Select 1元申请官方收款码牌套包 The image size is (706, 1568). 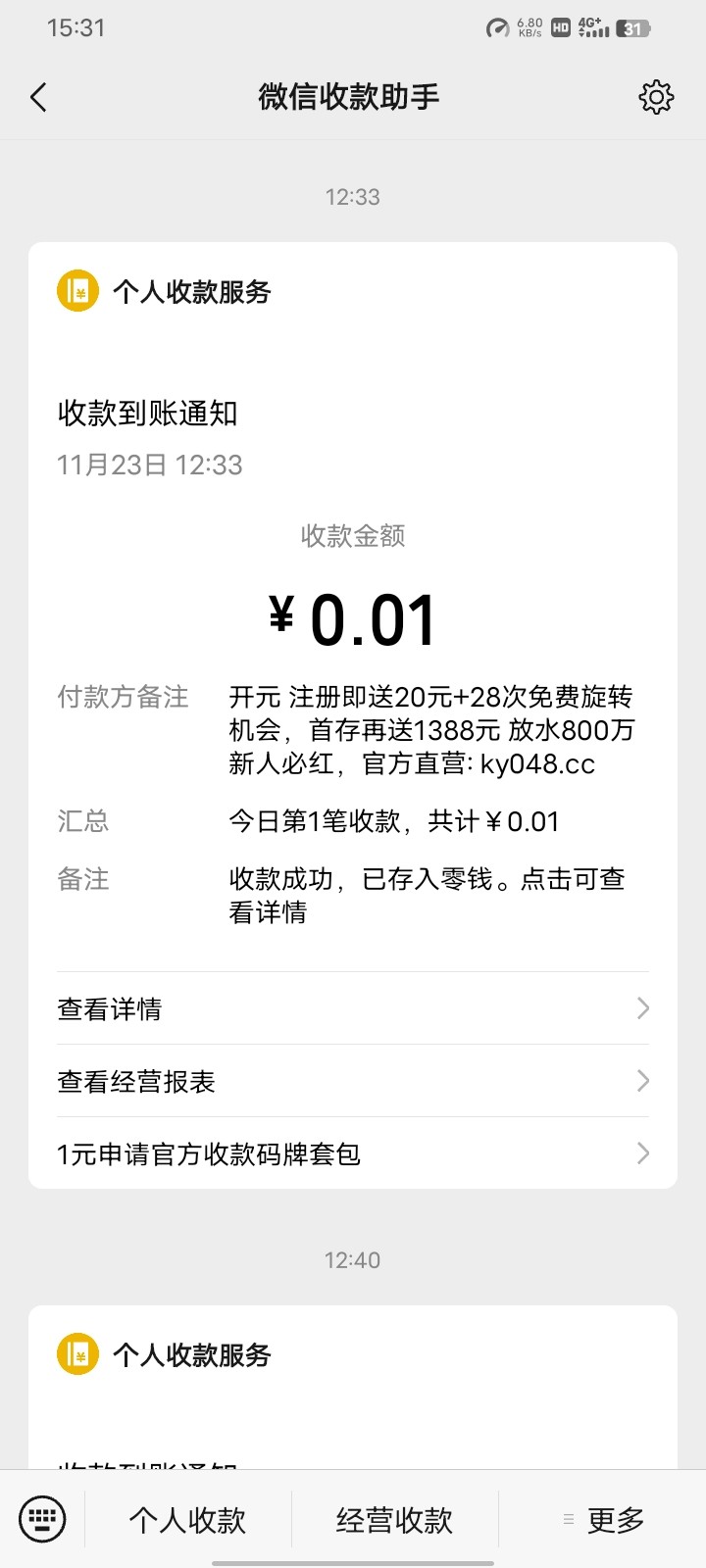coord(353,1153)
